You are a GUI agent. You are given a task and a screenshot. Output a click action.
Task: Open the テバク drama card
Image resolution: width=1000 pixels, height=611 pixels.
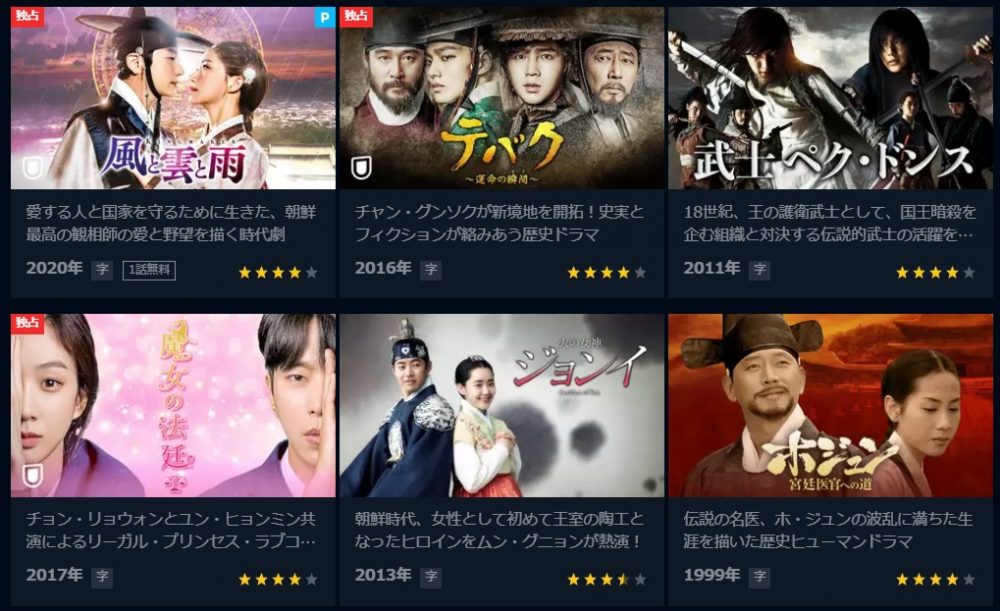(x=501, y=100)
